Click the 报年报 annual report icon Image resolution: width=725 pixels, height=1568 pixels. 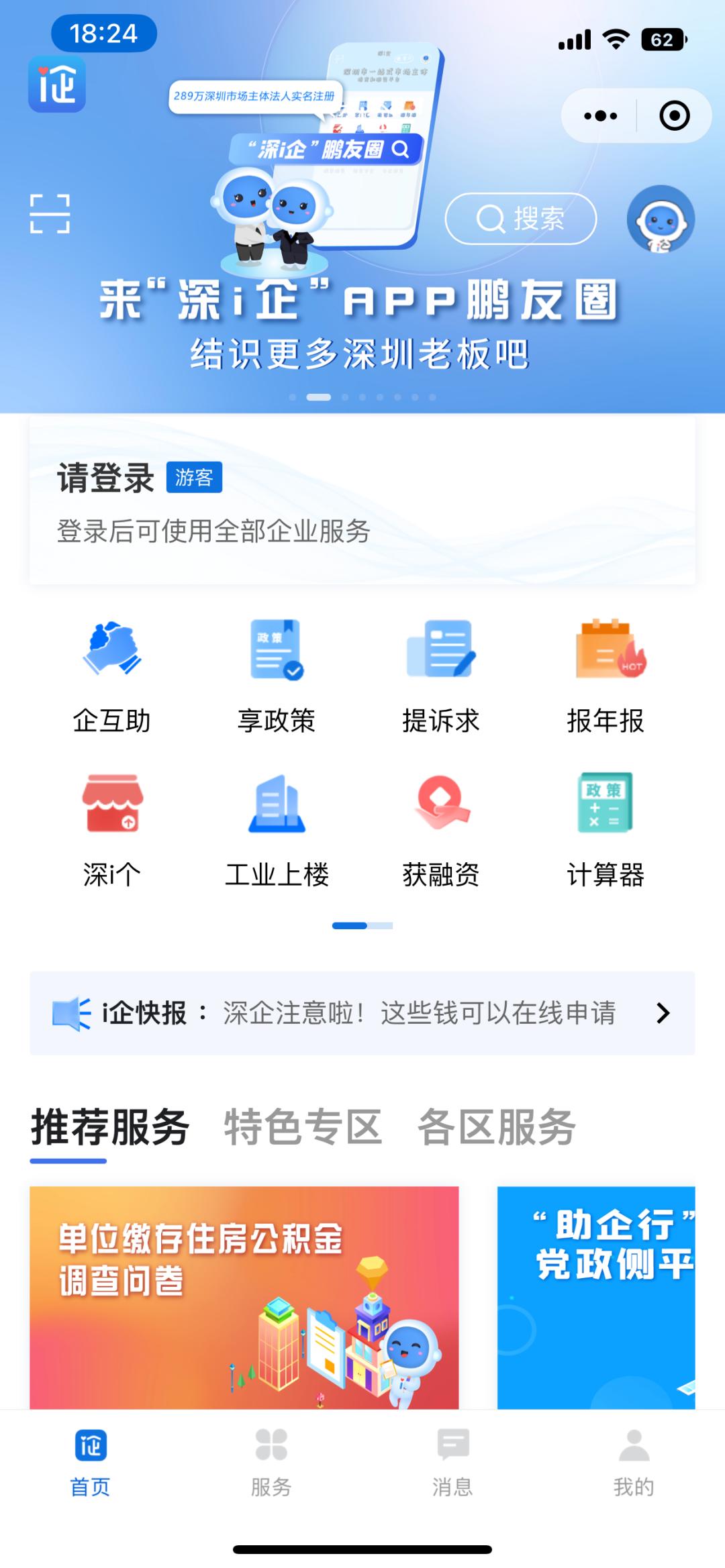tap(606, 671)
